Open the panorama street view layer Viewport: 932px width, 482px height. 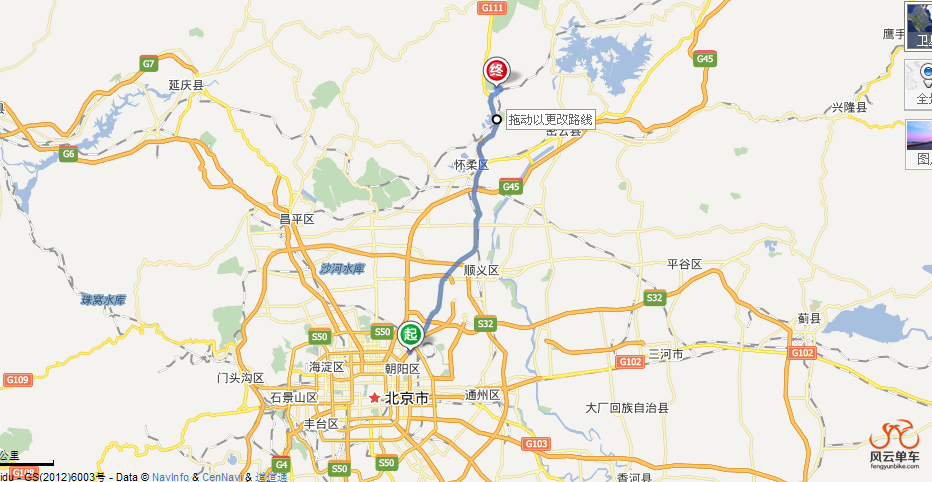tap(919, 82)
